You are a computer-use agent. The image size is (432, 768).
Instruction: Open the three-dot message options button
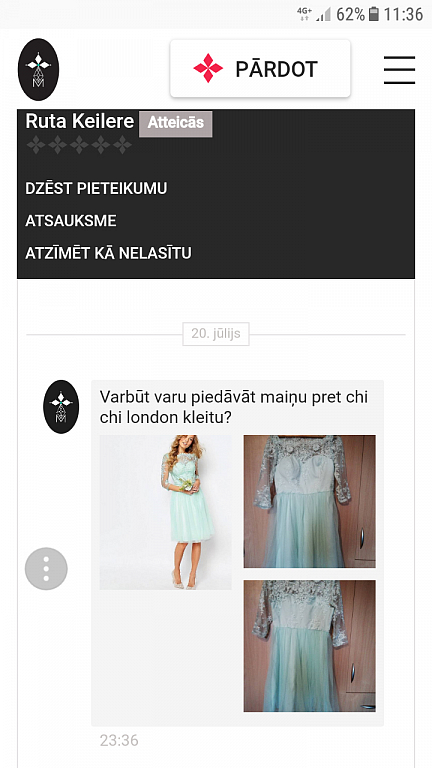click(x=46, y=569)
